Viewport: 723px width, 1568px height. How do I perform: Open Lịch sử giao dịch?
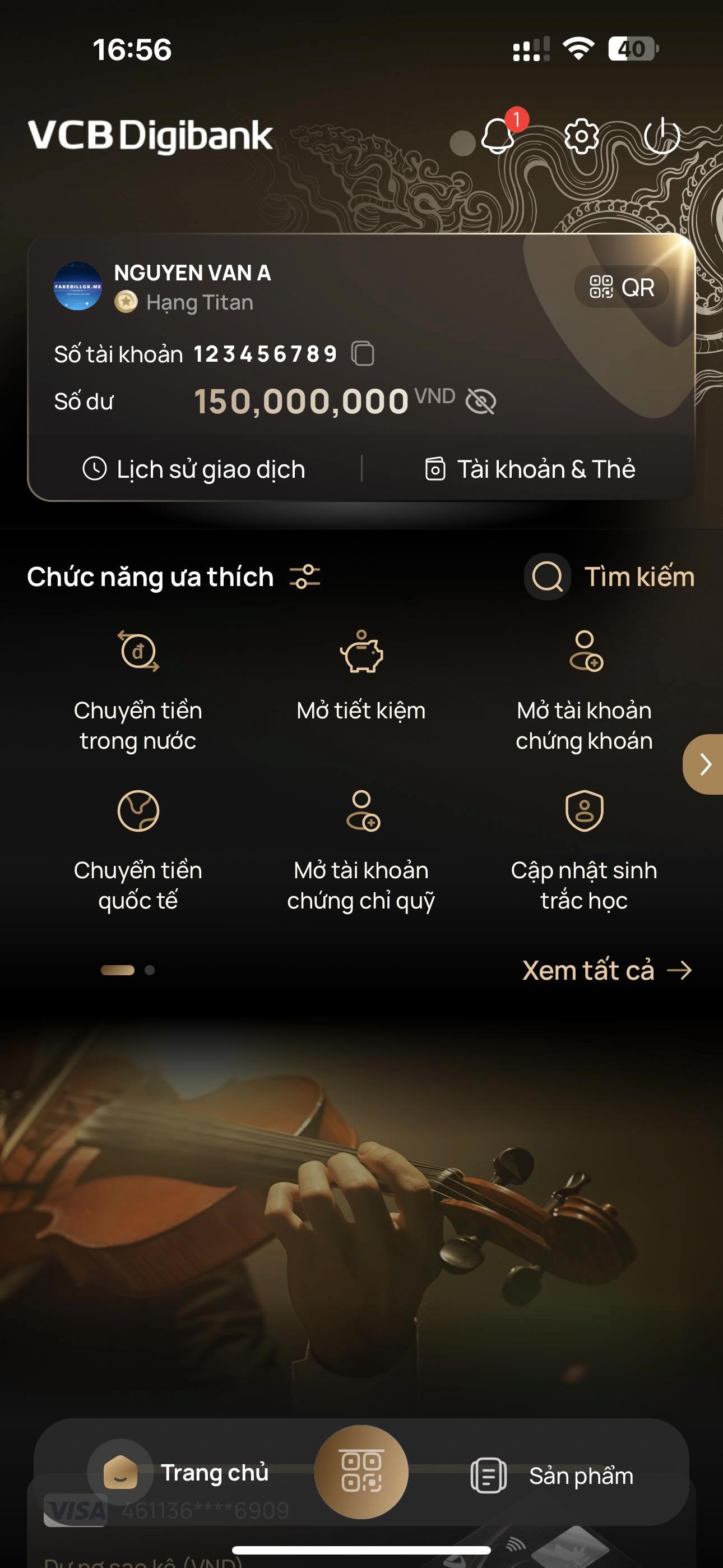tap(194, 469)
